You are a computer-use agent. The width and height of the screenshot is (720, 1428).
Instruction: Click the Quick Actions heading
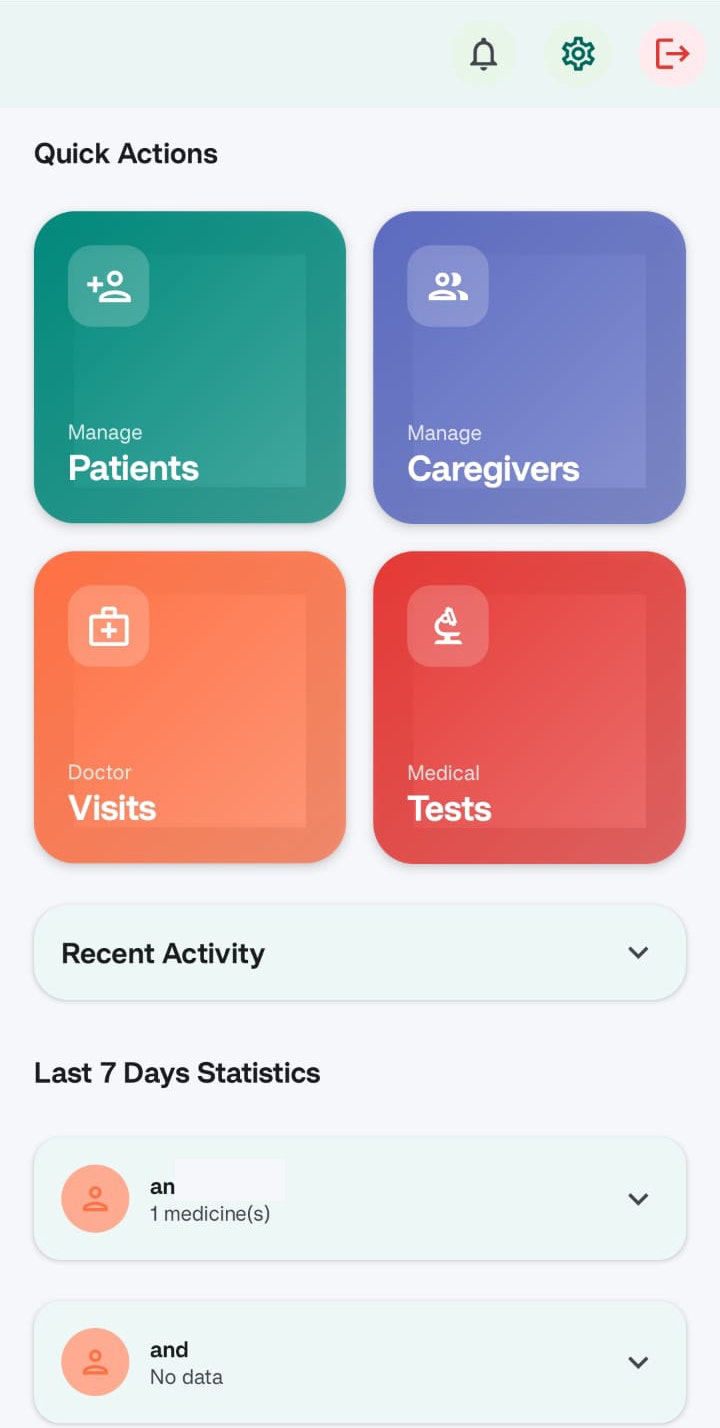(126, 153)
